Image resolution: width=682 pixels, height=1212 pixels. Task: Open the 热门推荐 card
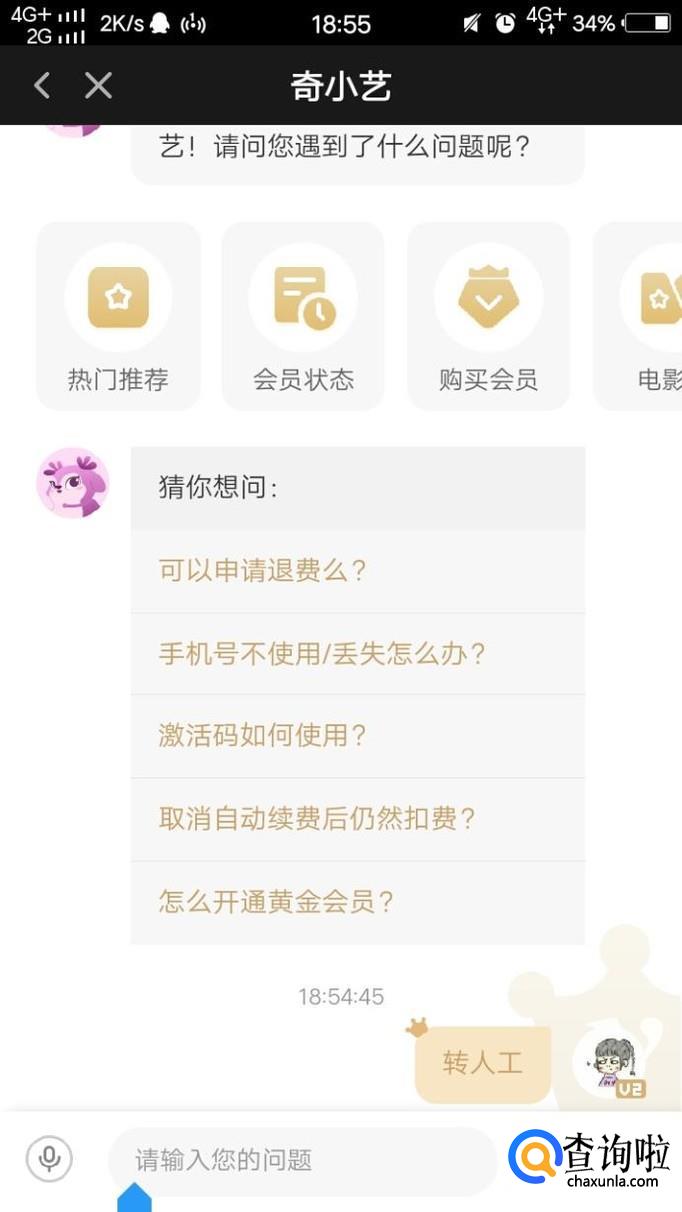[x=118, y=316]
